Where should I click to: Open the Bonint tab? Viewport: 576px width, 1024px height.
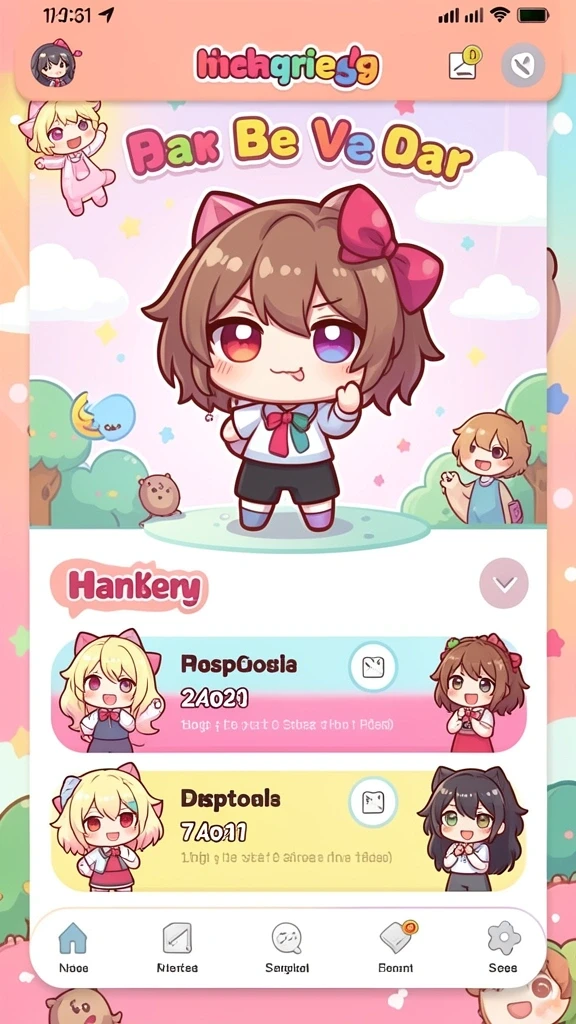pos(396,948)
